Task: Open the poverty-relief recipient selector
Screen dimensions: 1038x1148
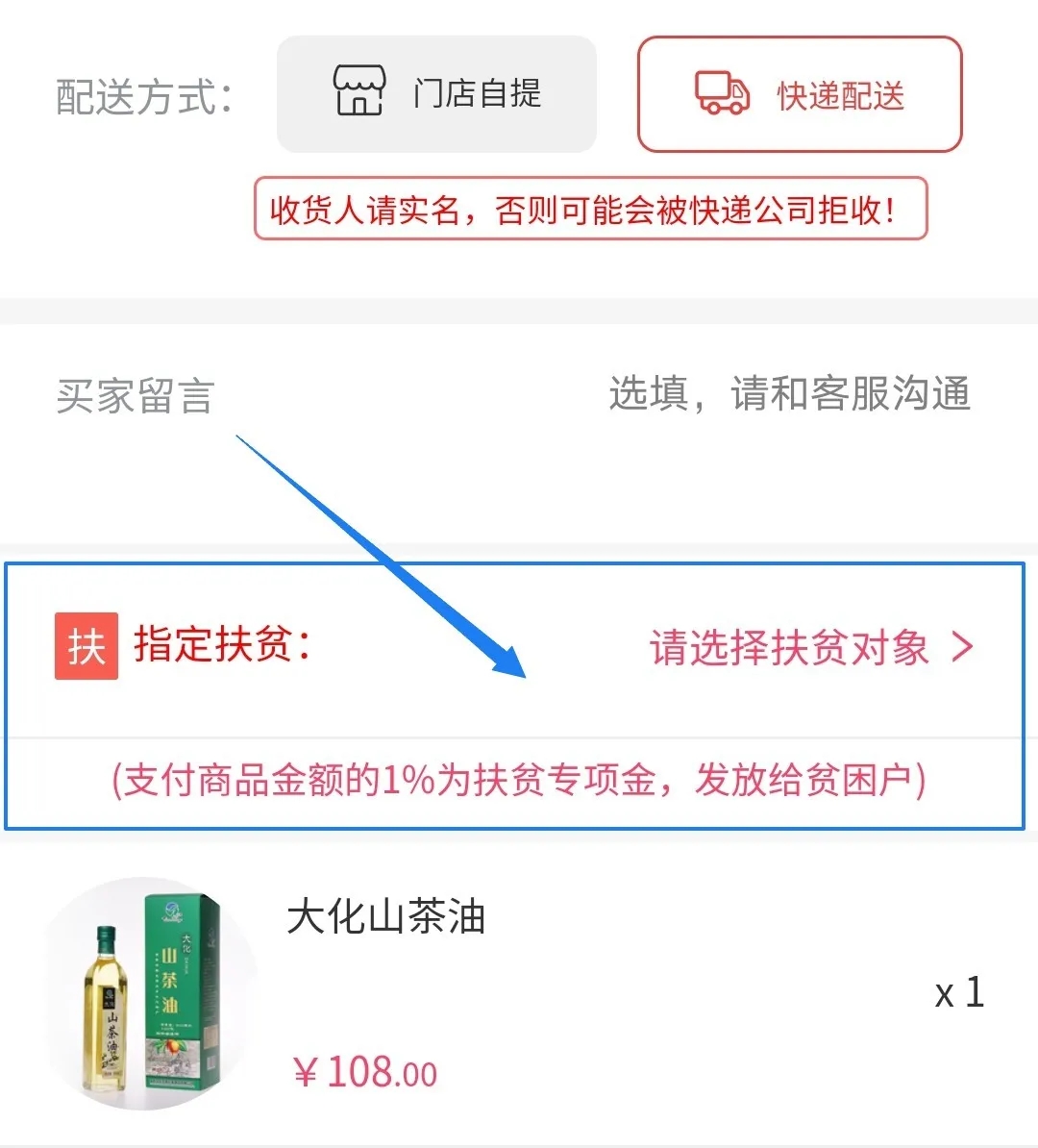Action: 788,647
